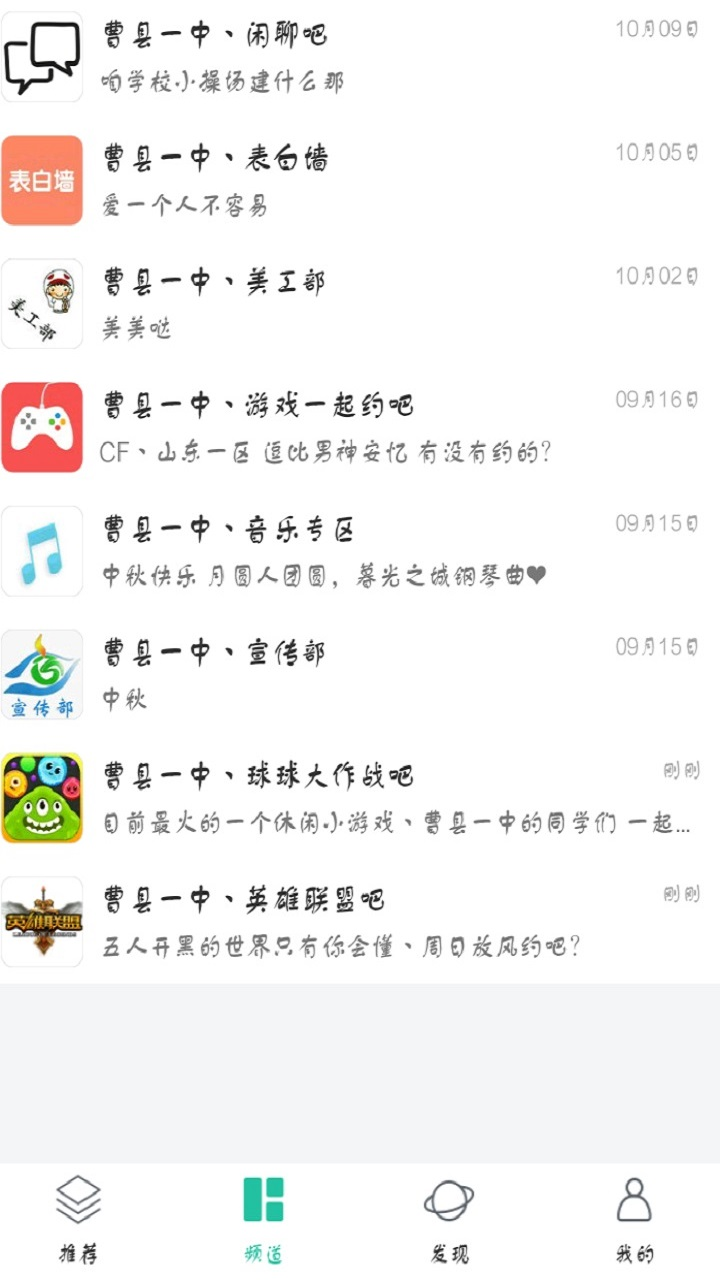Click the 宣传部 logo icon
The image size is (720, 1280).
(42, 673)
